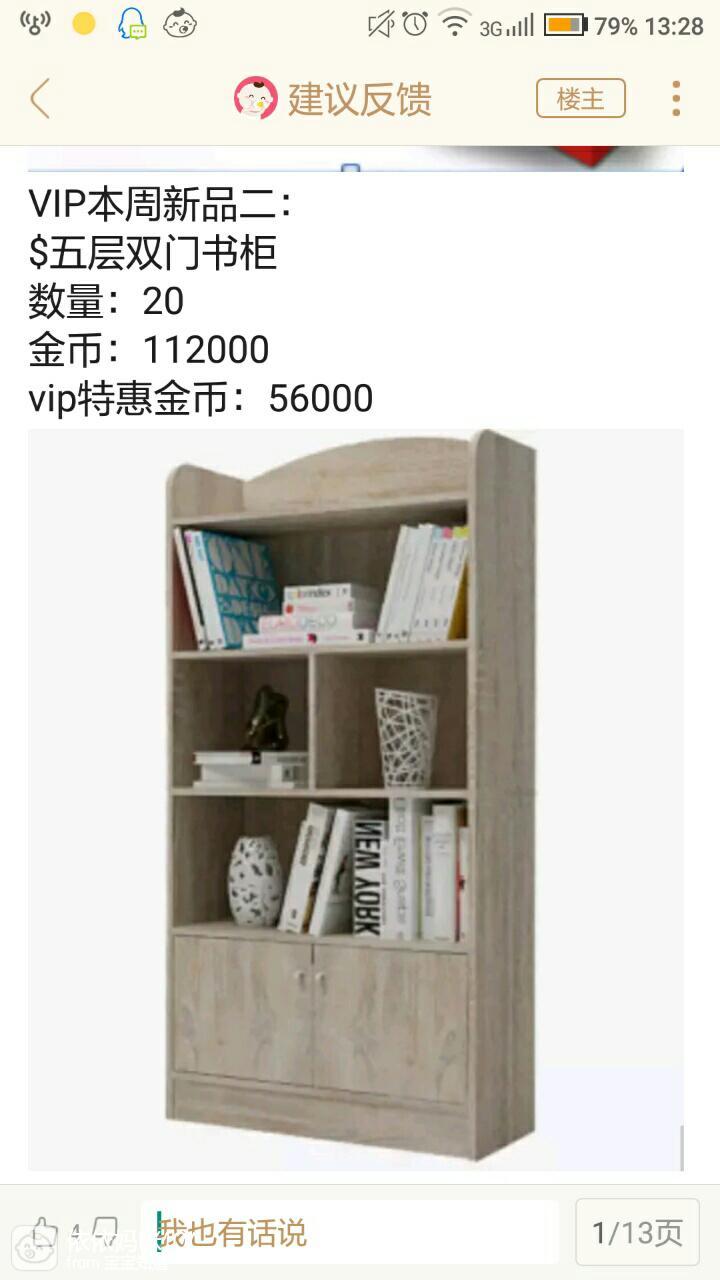Go back to the previous page
Image resolution: width=720 pixels, height=1280 pixels.
pyautogui.click(x=40, y=99)
